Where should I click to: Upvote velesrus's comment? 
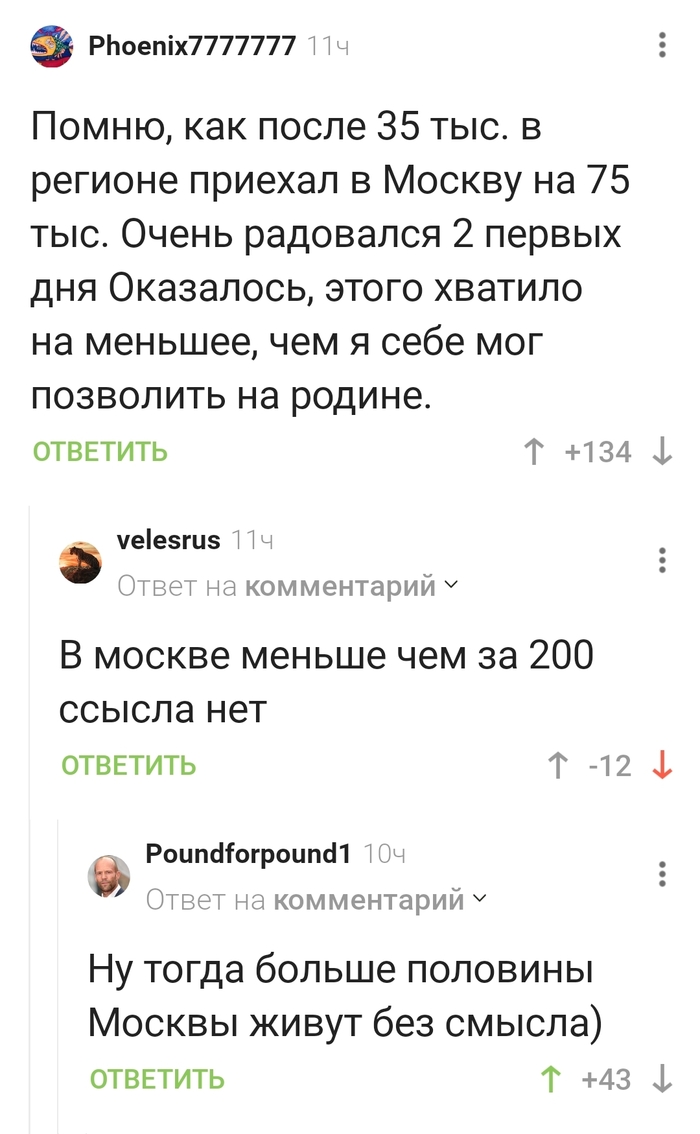click(561, 767)
